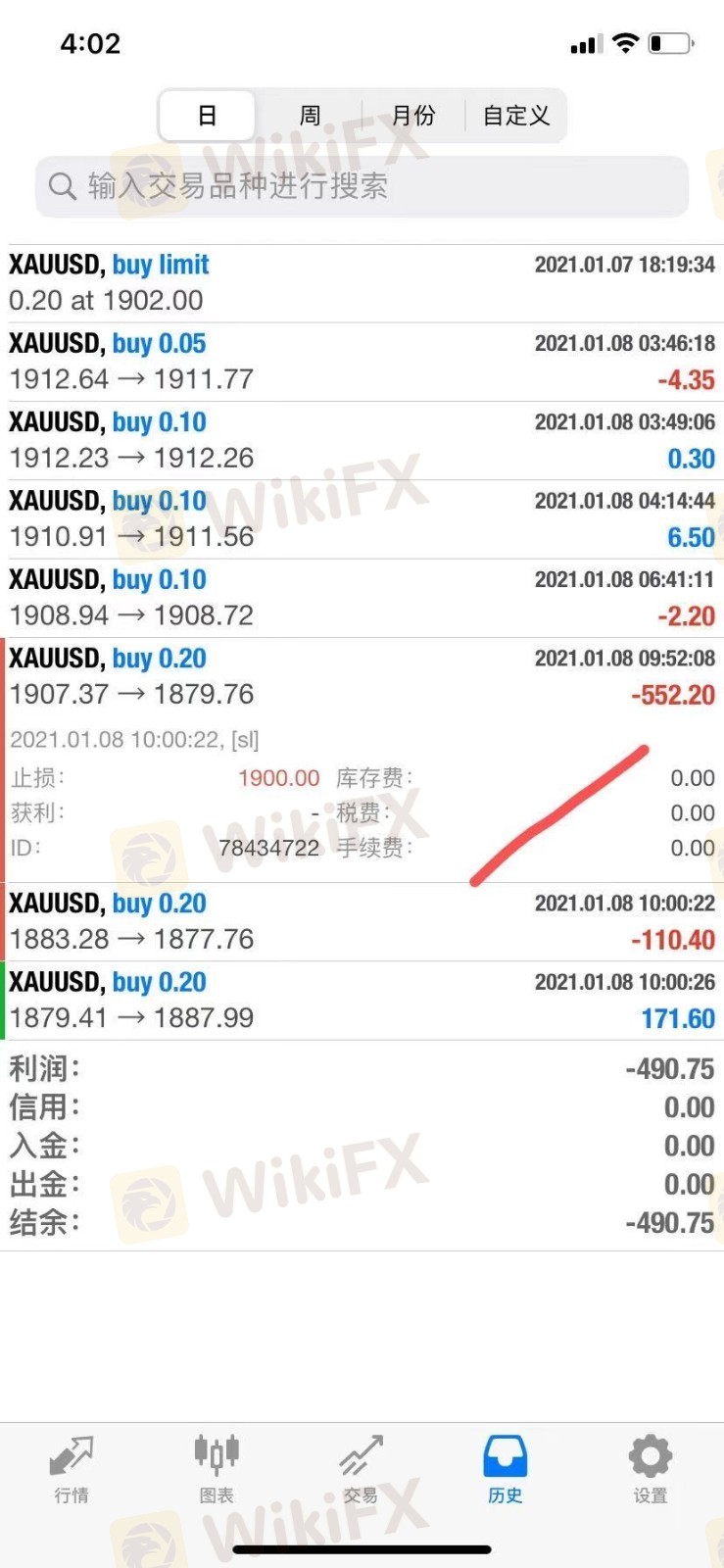Open the XAUUSD buy limit order row
Image resolution: width=724 pixels, height=1568 pixels.
pos(362,283)
